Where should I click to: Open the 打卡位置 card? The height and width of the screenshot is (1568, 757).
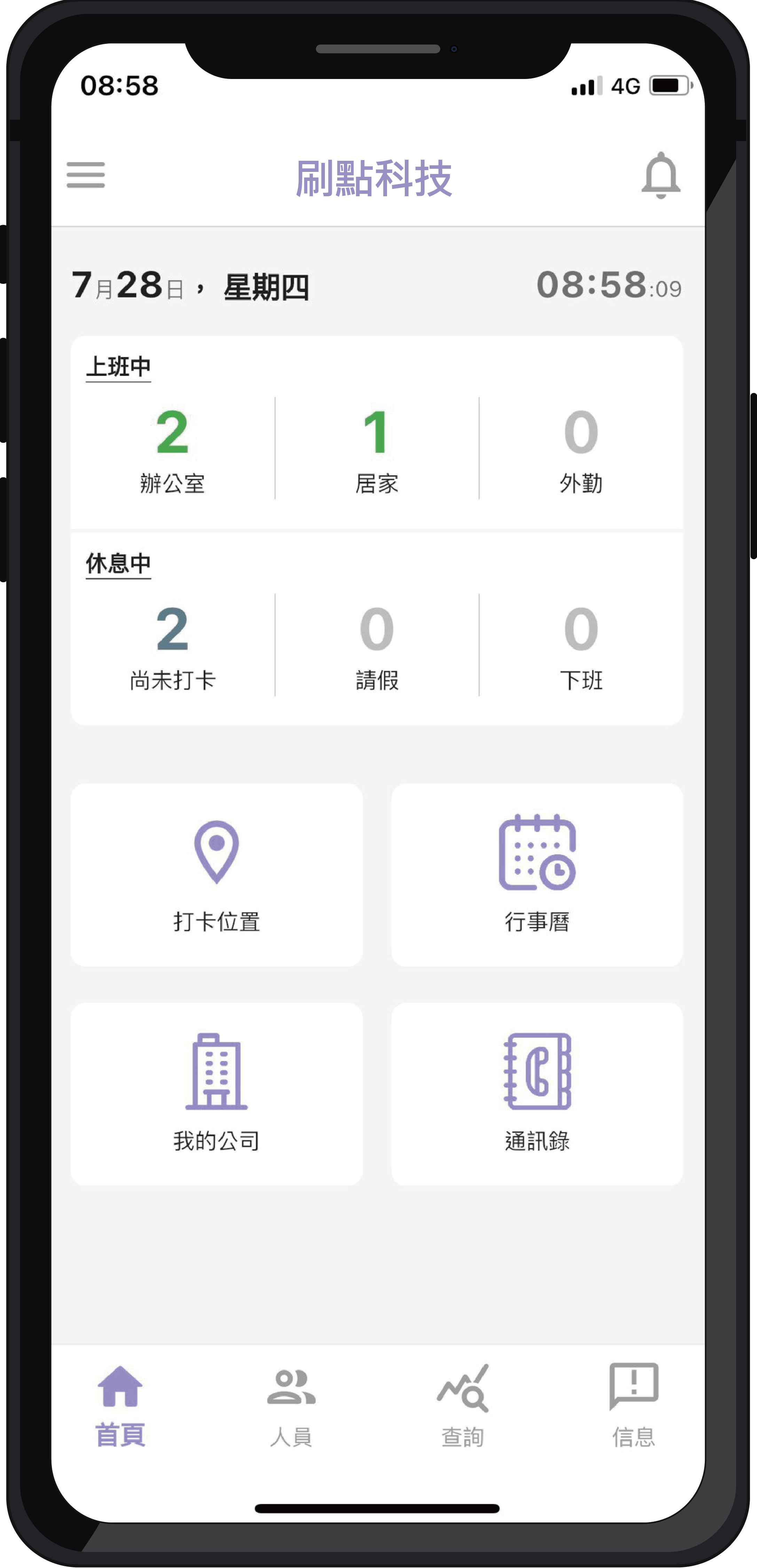click(x=217, y=875)
